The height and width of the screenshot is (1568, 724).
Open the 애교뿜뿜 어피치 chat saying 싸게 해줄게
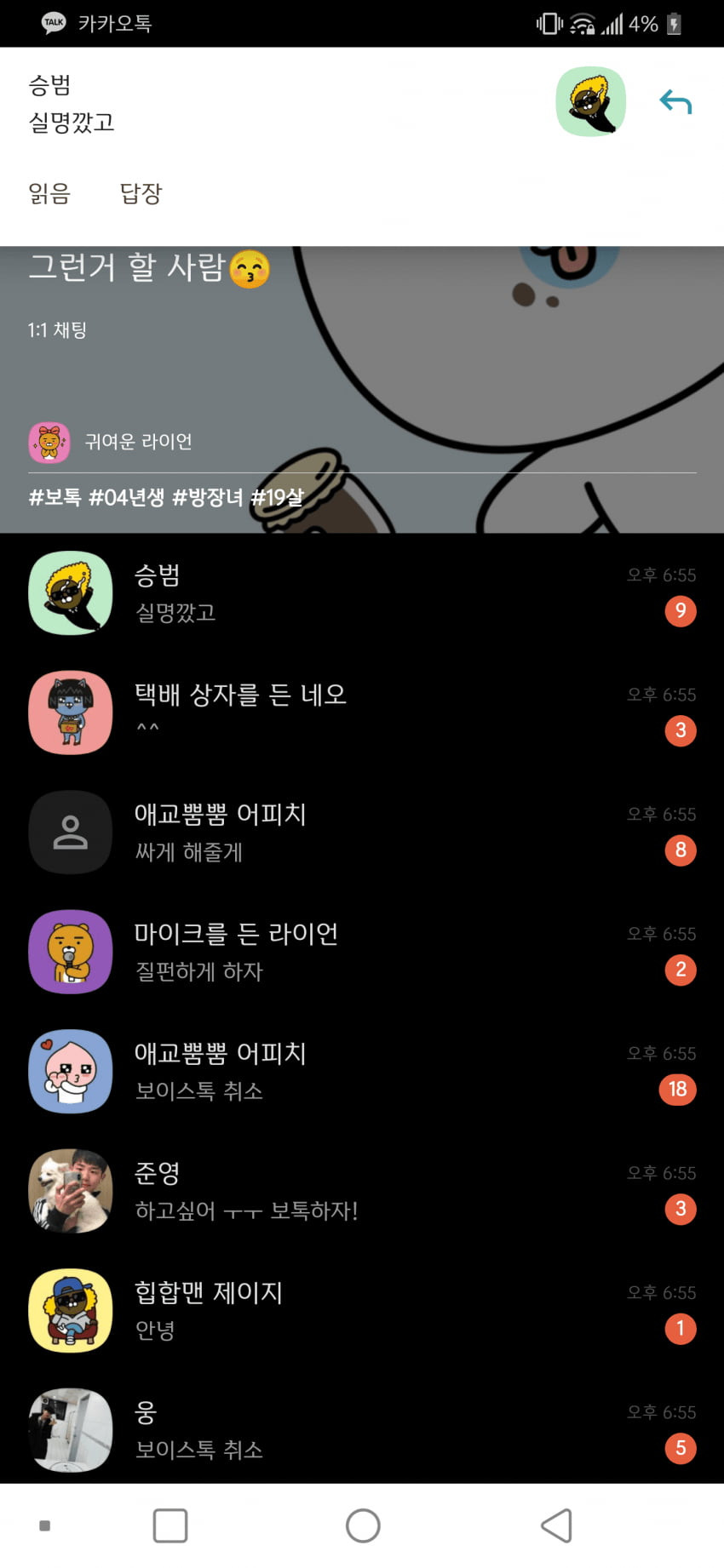pyautogui.click(x=361, y=833)
